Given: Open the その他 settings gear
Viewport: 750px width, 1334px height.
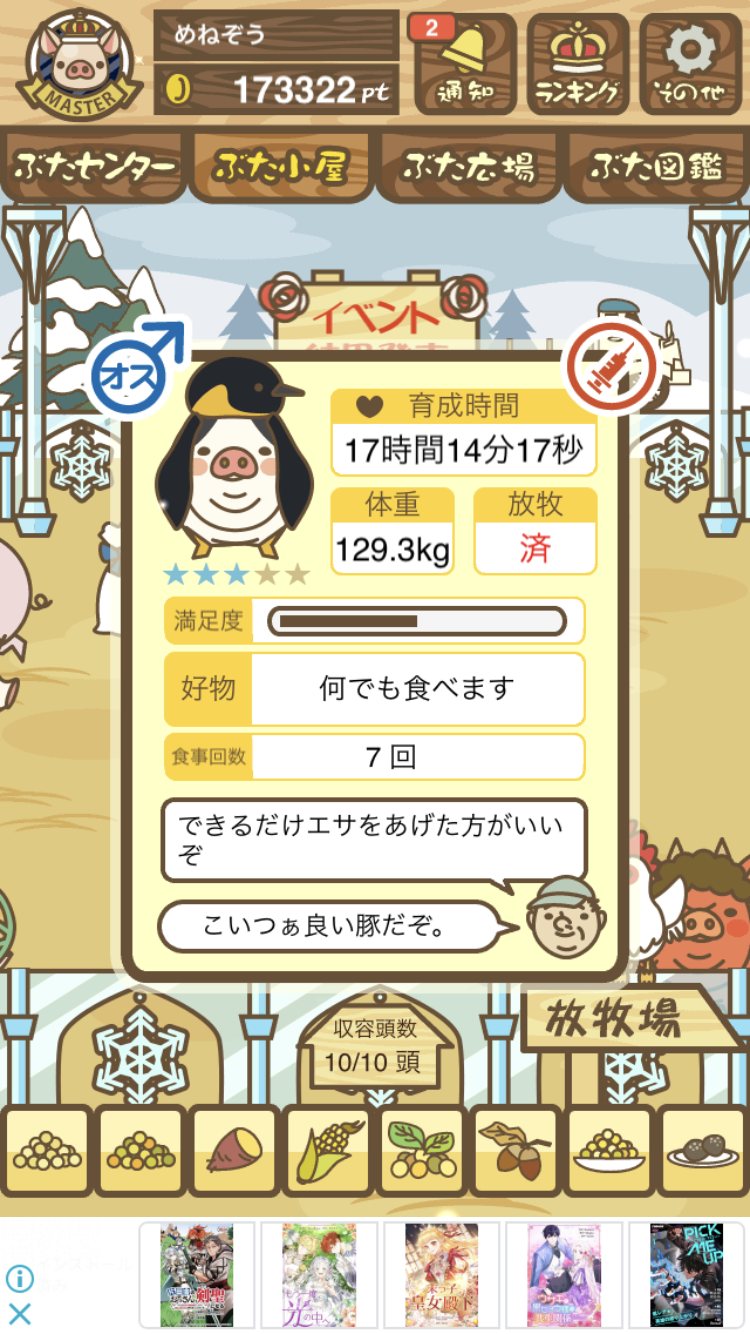Looking at the screenshot, I should click(x=691, y=64).
